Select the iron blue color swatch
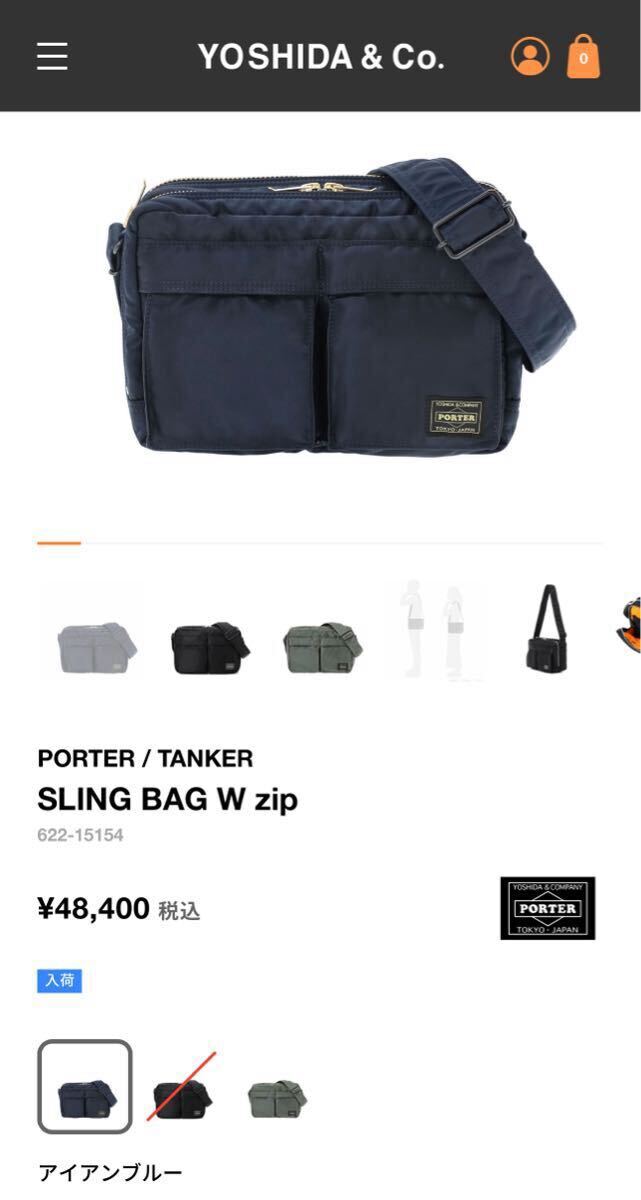 click(85, 1087)
